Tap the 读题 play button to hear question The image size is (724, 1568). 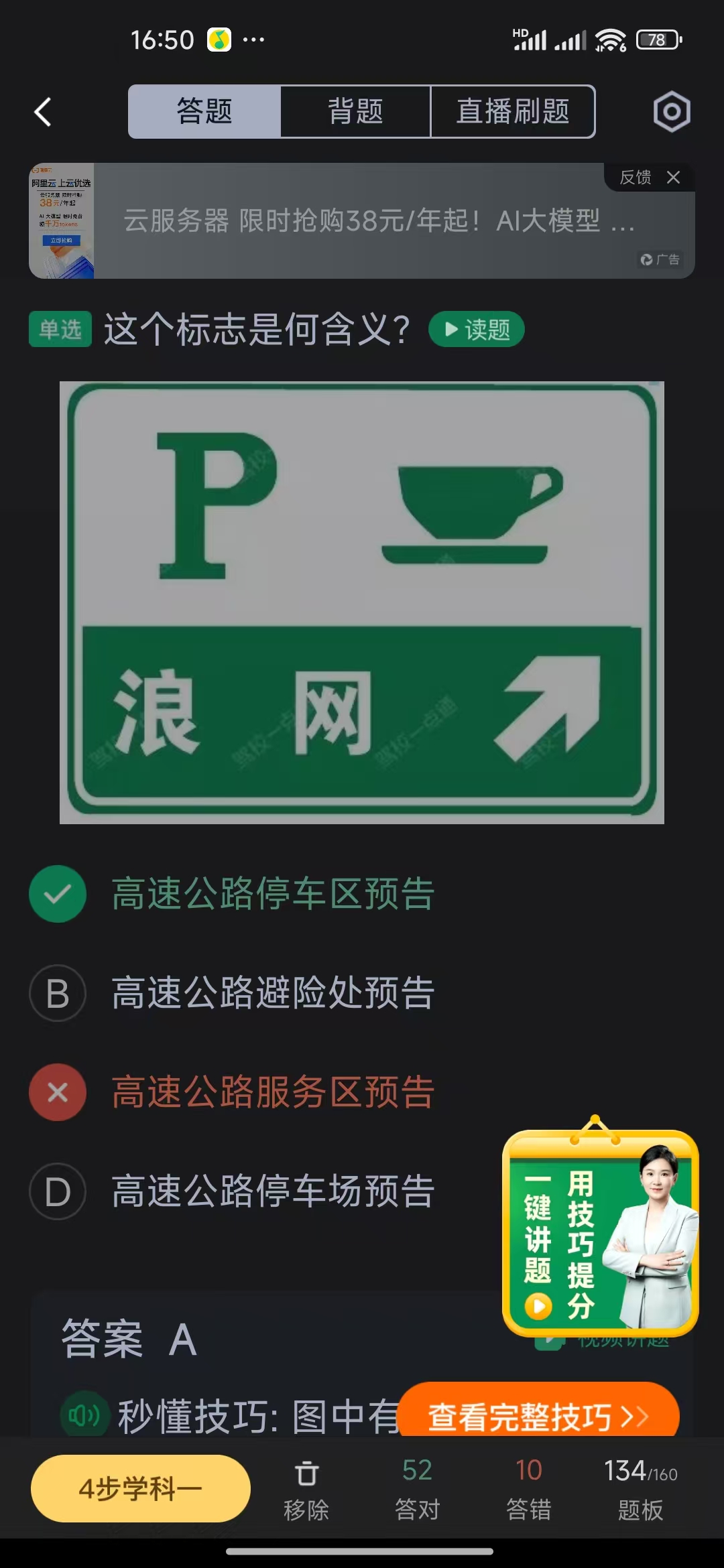click(x=476, y=330)
